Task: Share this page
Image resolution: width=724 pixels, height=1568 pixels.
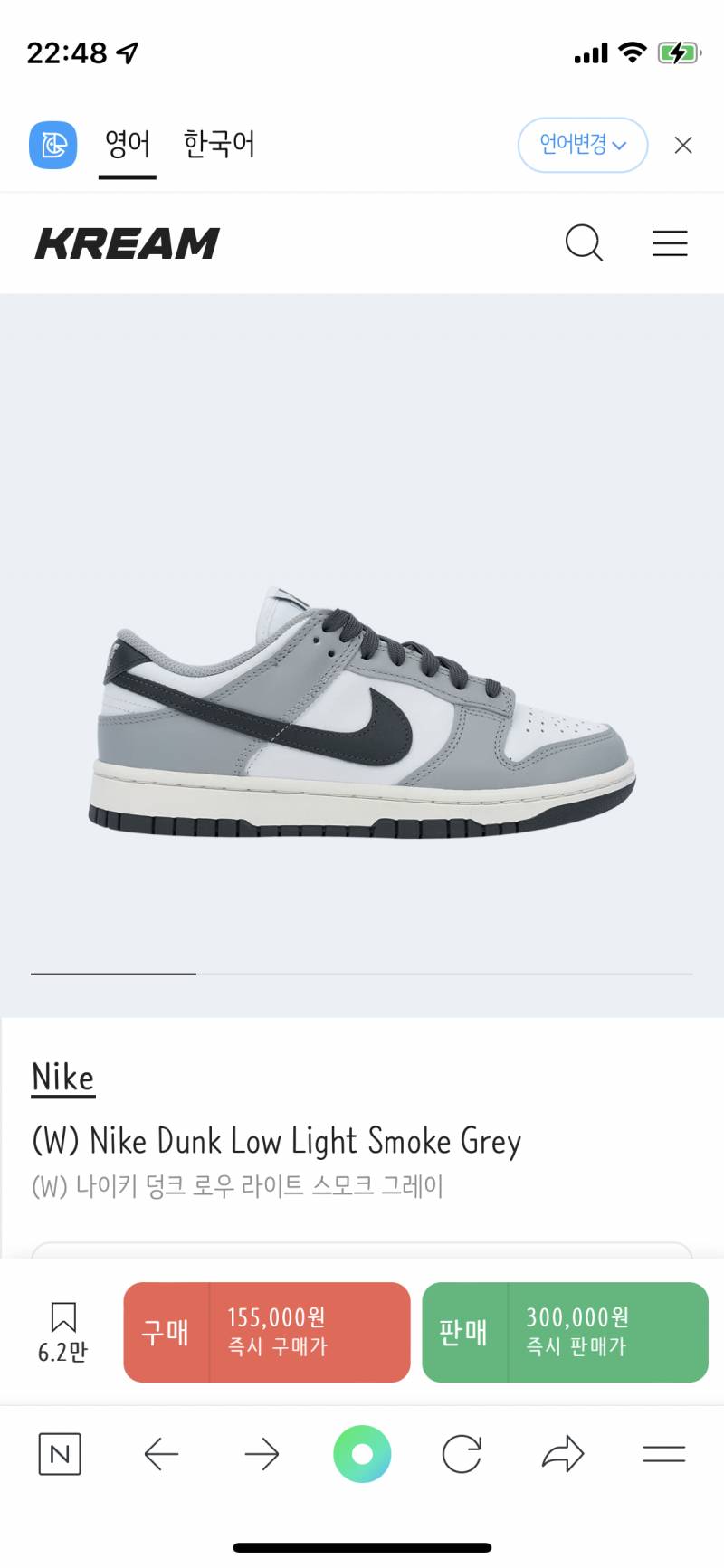Action: [563, 1454]
